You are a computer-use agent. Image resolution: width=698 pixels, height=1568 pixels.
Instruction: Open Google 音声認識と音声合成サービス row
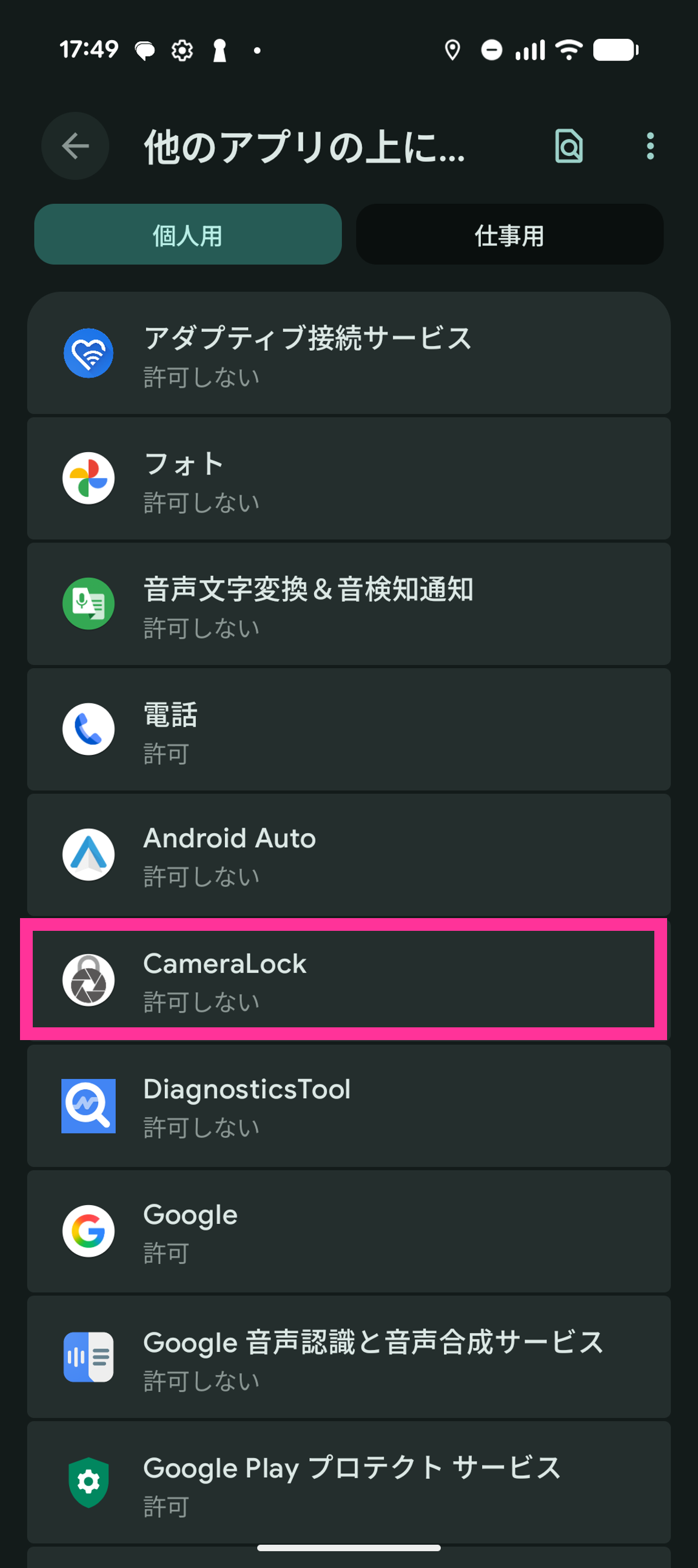(349, 1357)
